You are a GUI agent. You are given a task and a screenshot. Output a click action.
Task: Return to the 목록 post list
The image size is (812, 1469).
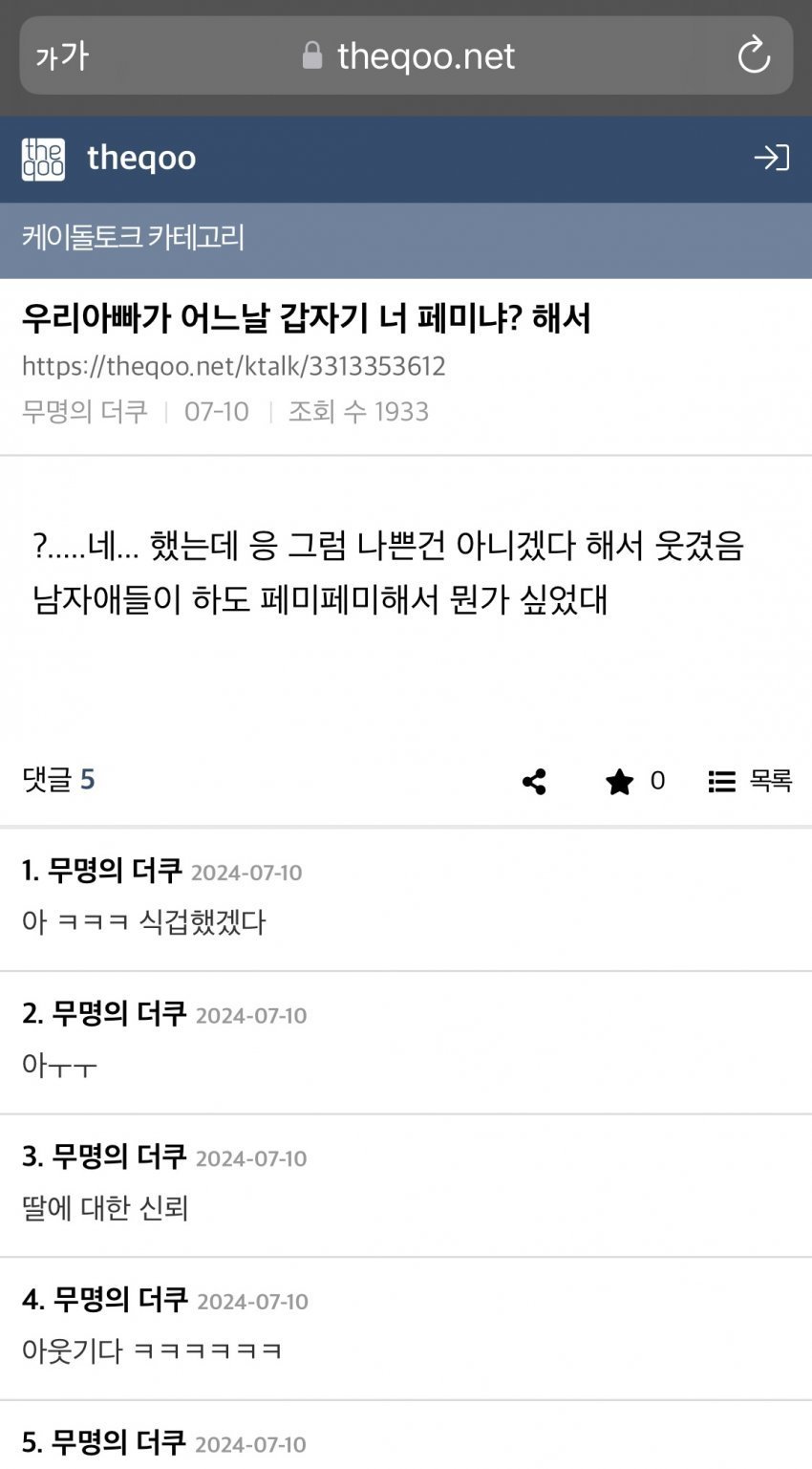750,781
